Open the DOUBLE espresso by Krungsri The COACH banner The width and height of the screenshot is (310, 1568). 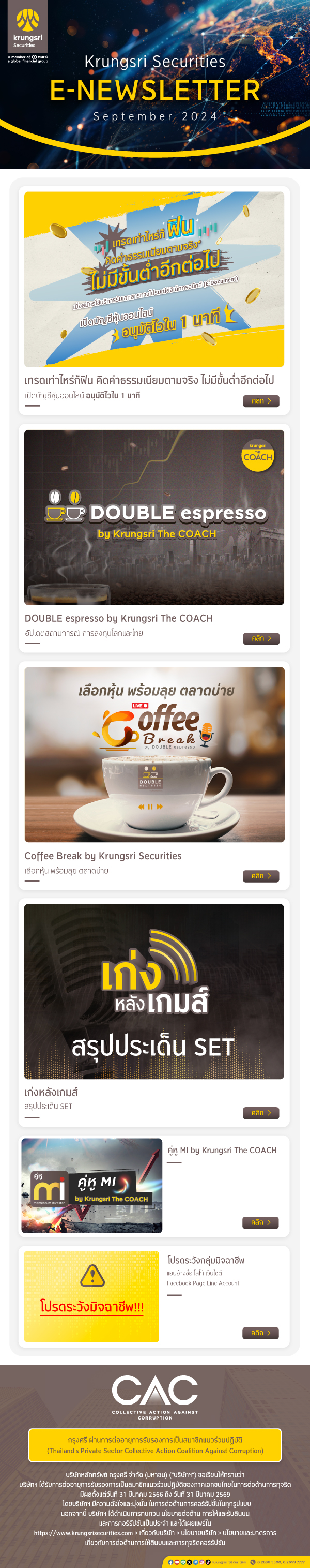coord(154,517)
